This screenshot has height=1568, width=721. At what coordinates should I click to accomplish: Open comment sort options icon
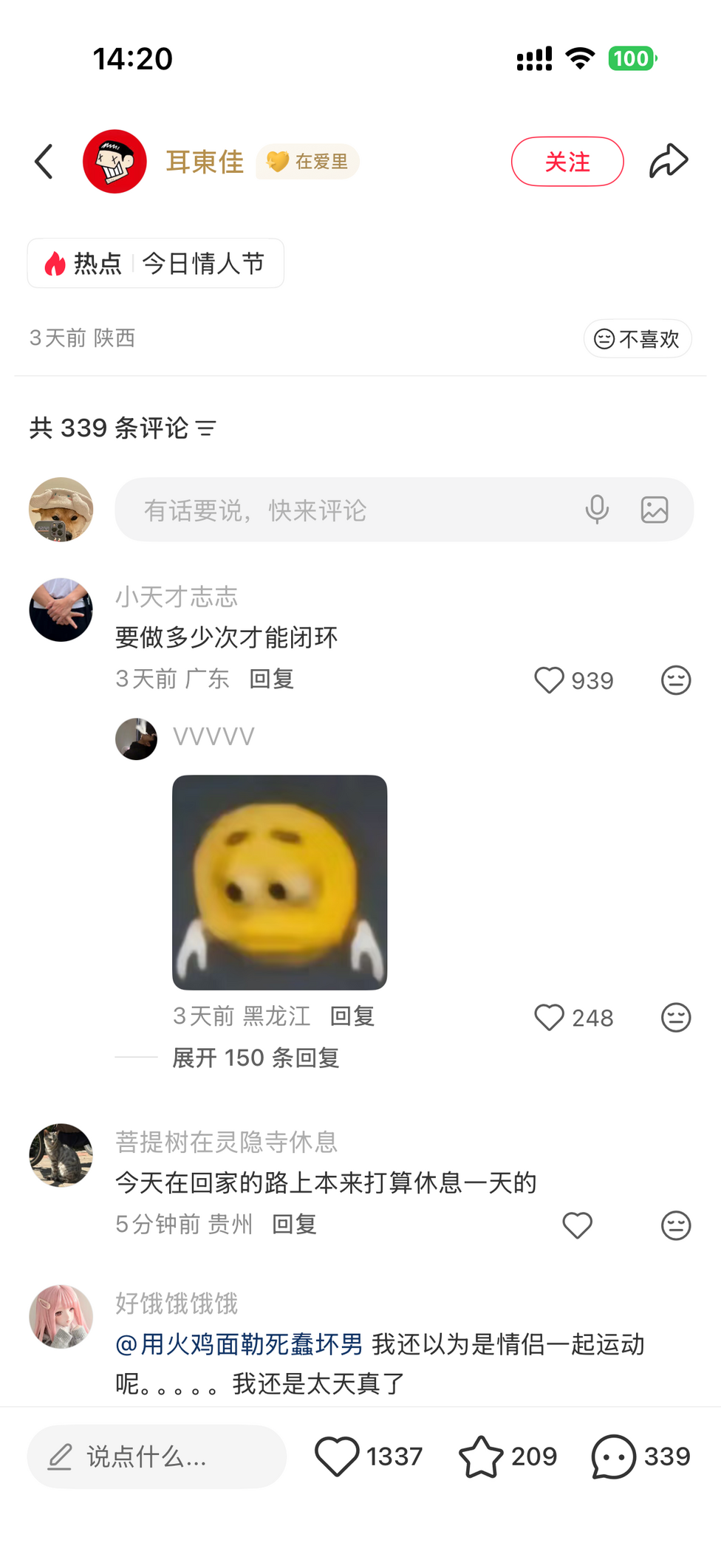(206, 428)
